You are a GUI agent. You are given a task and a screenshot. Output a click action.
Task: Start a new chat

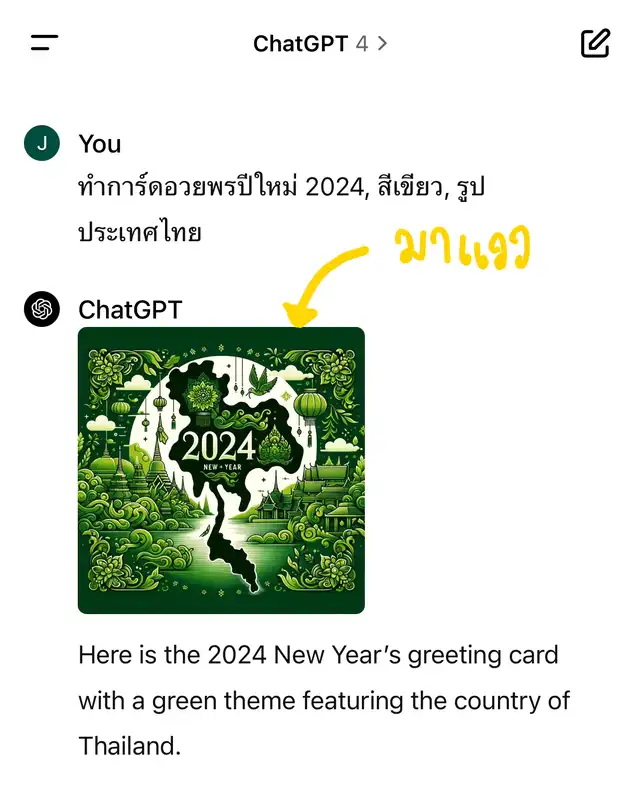point(595,43)
